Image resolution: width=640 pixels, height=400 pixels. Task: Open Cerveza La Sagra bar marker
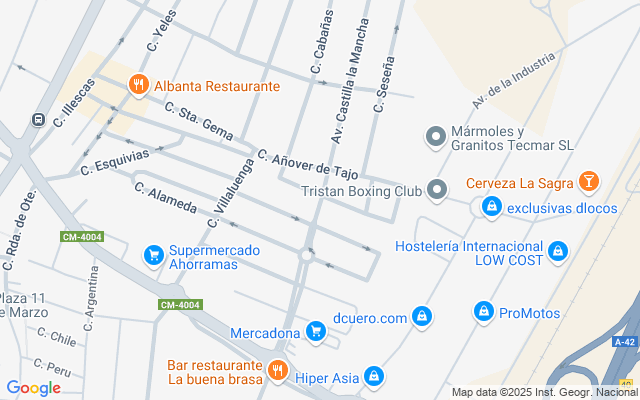point(589,182)
